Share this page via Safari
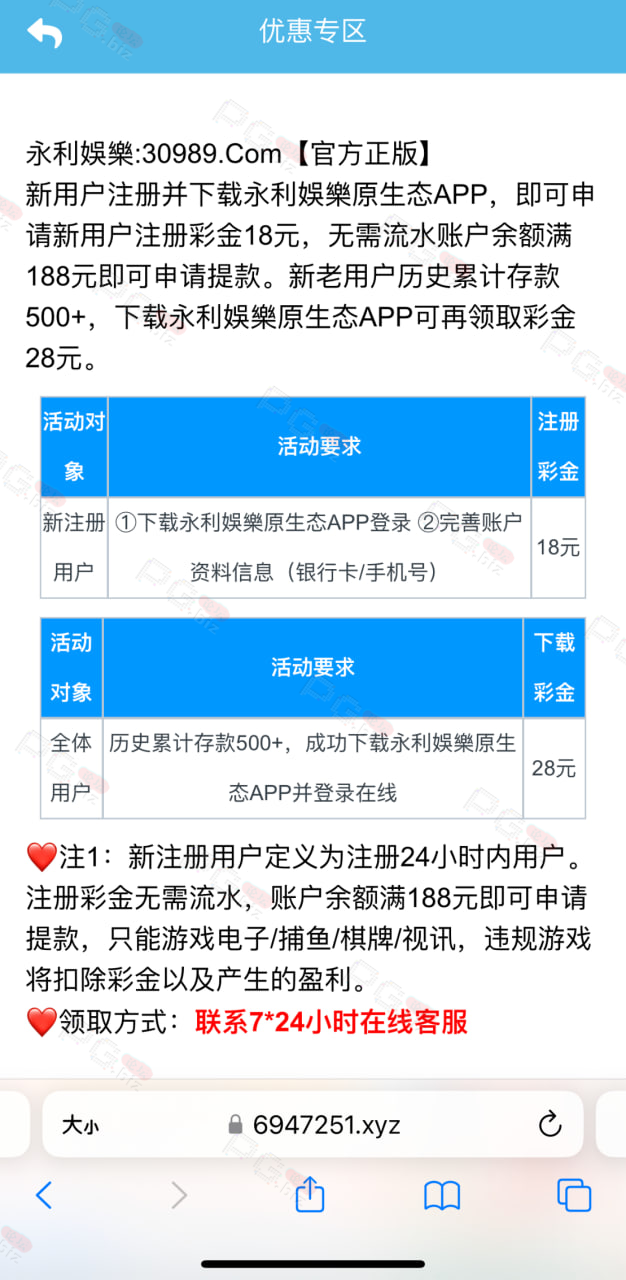 click(310, 1193)
